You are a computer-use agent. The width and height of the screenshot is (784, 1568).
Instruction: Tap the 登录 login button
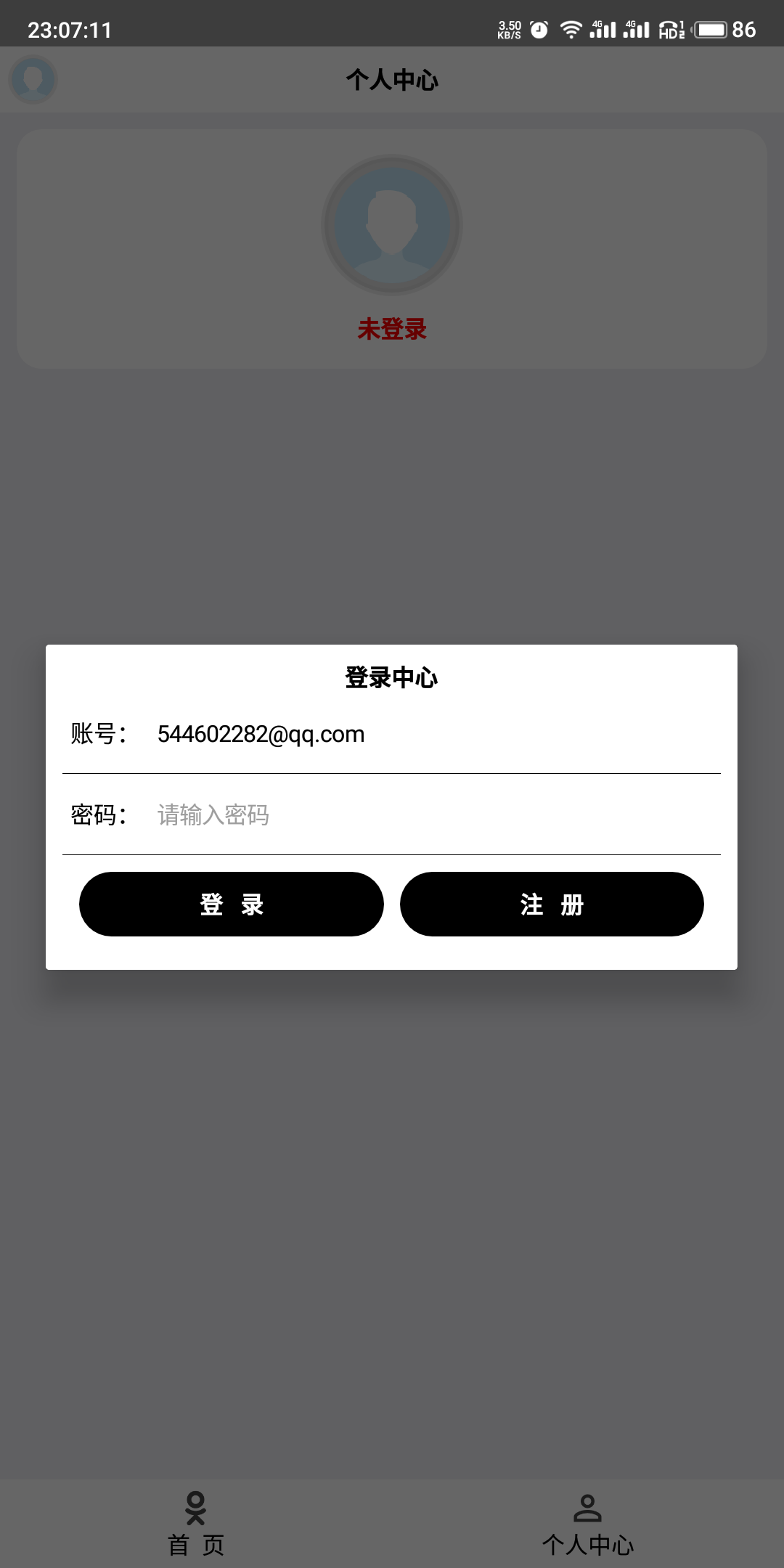pyautogui.click(x=231, y=904)
